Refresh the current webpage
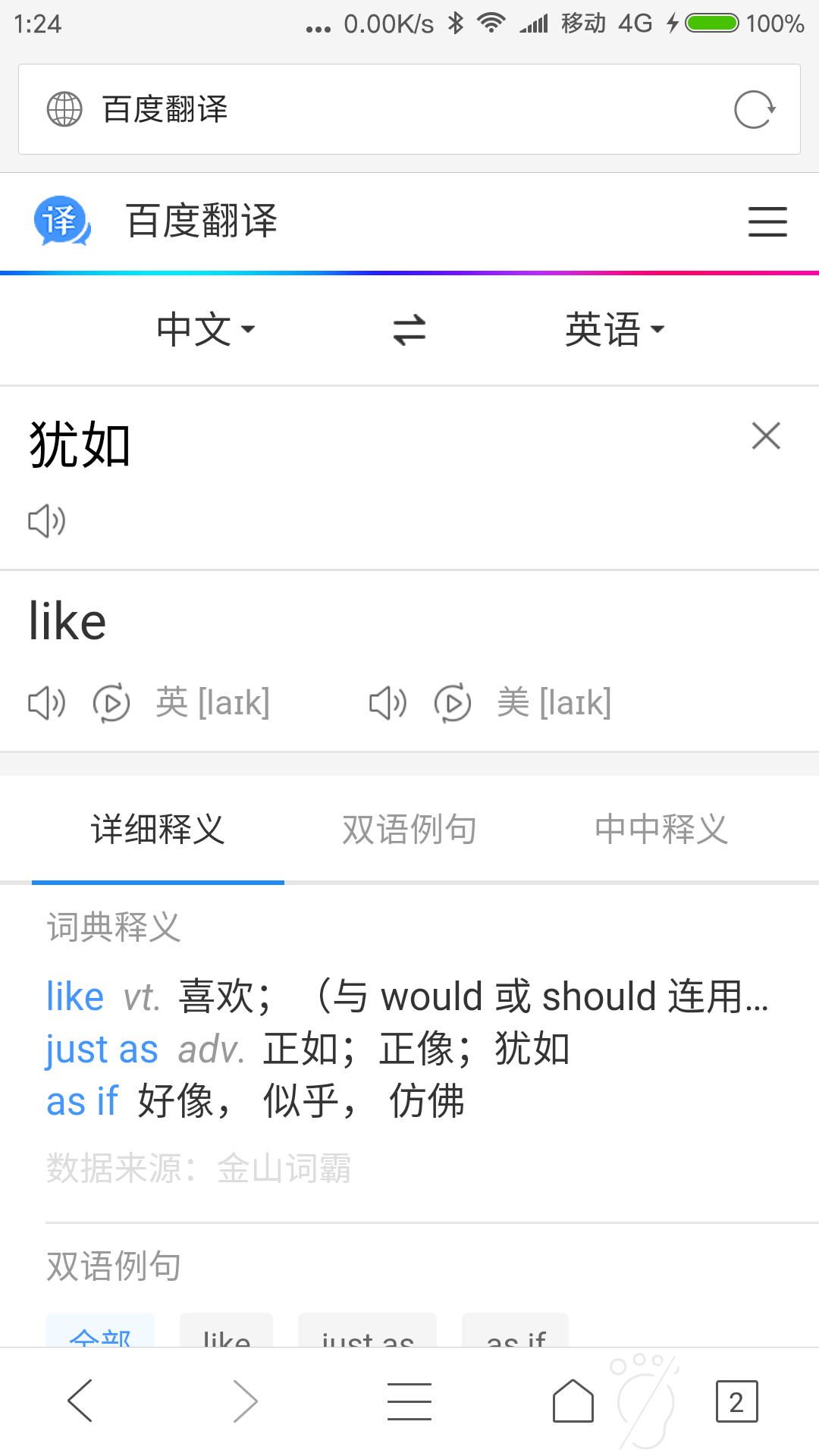Viewport: 819px width, 1456px height. (x=754, y=108)
